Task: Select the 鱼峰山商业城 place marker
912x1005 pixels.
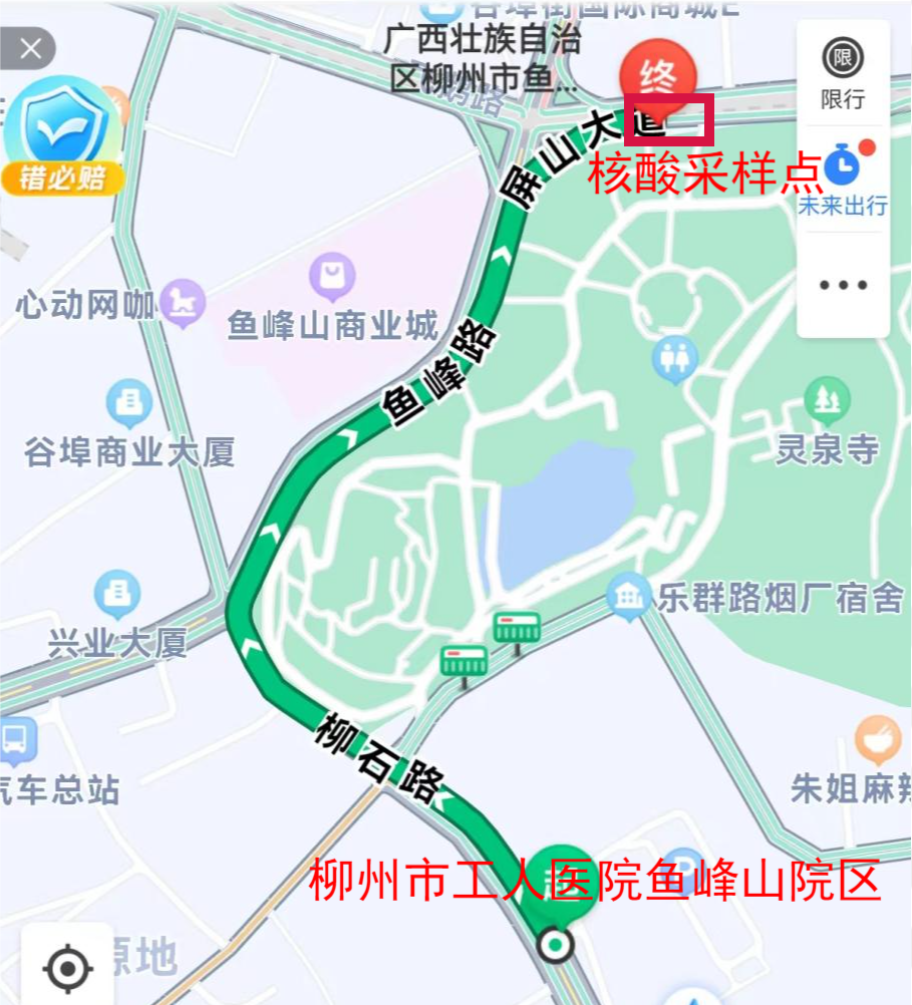Action: coord(331,276)
